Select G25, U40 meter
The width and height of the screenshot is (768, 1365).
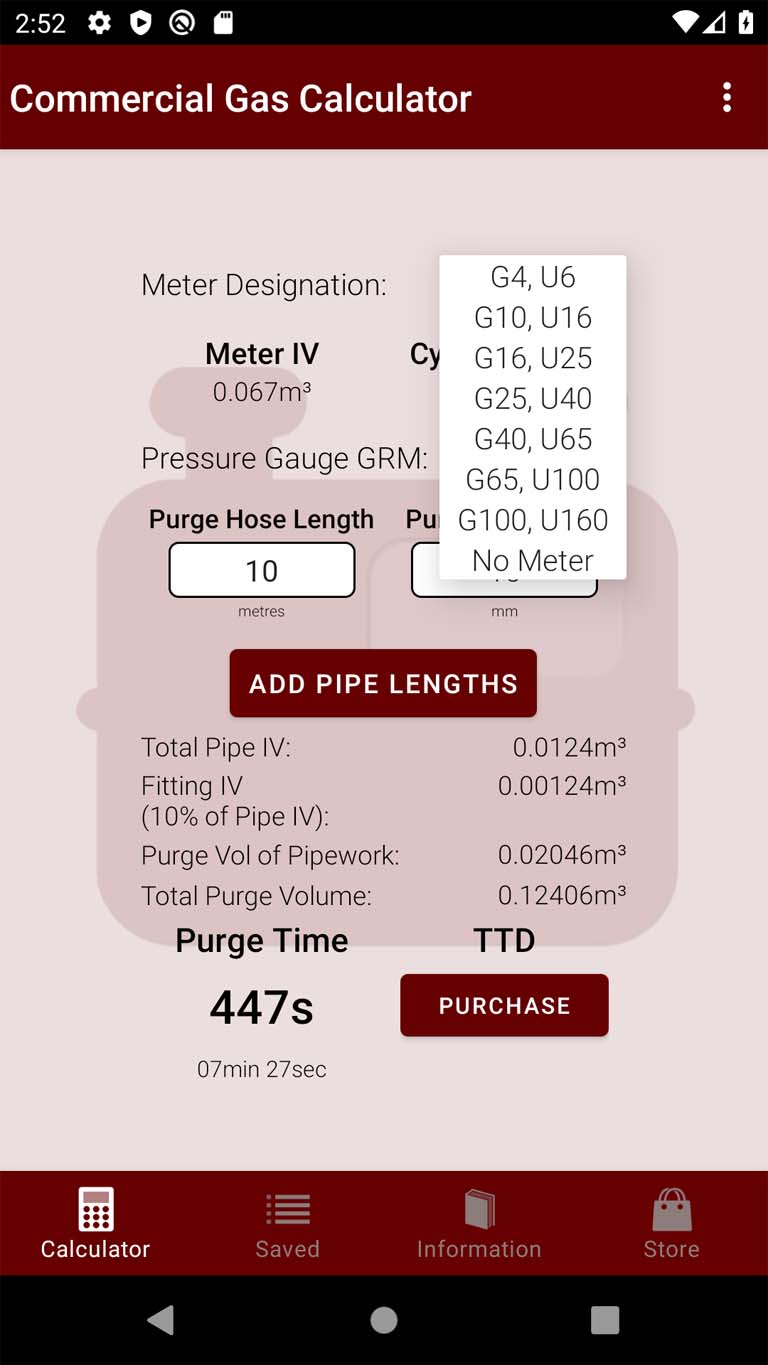coord(533,398)
